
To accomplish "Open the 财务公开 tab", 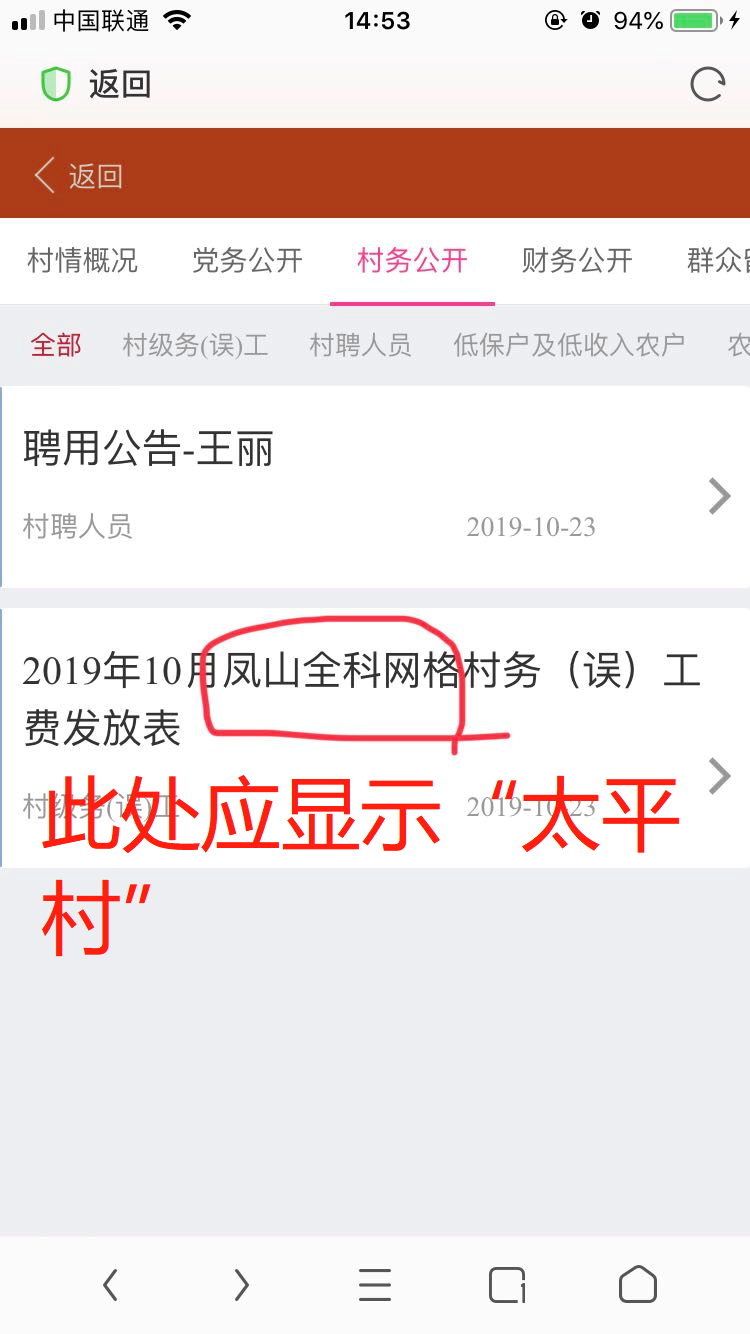I will 577,261.
